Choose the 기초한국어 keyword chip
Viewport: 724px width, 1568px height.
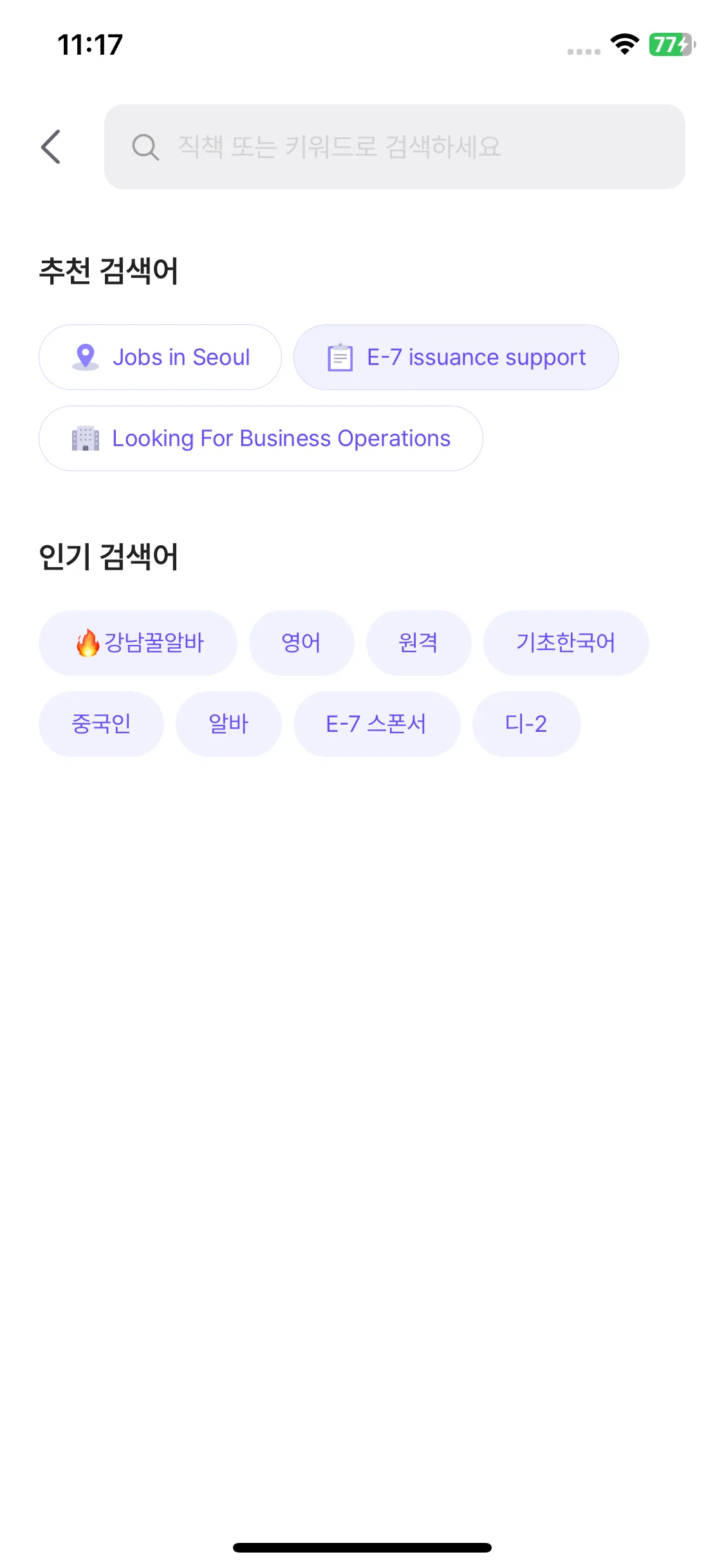(566, 643)
